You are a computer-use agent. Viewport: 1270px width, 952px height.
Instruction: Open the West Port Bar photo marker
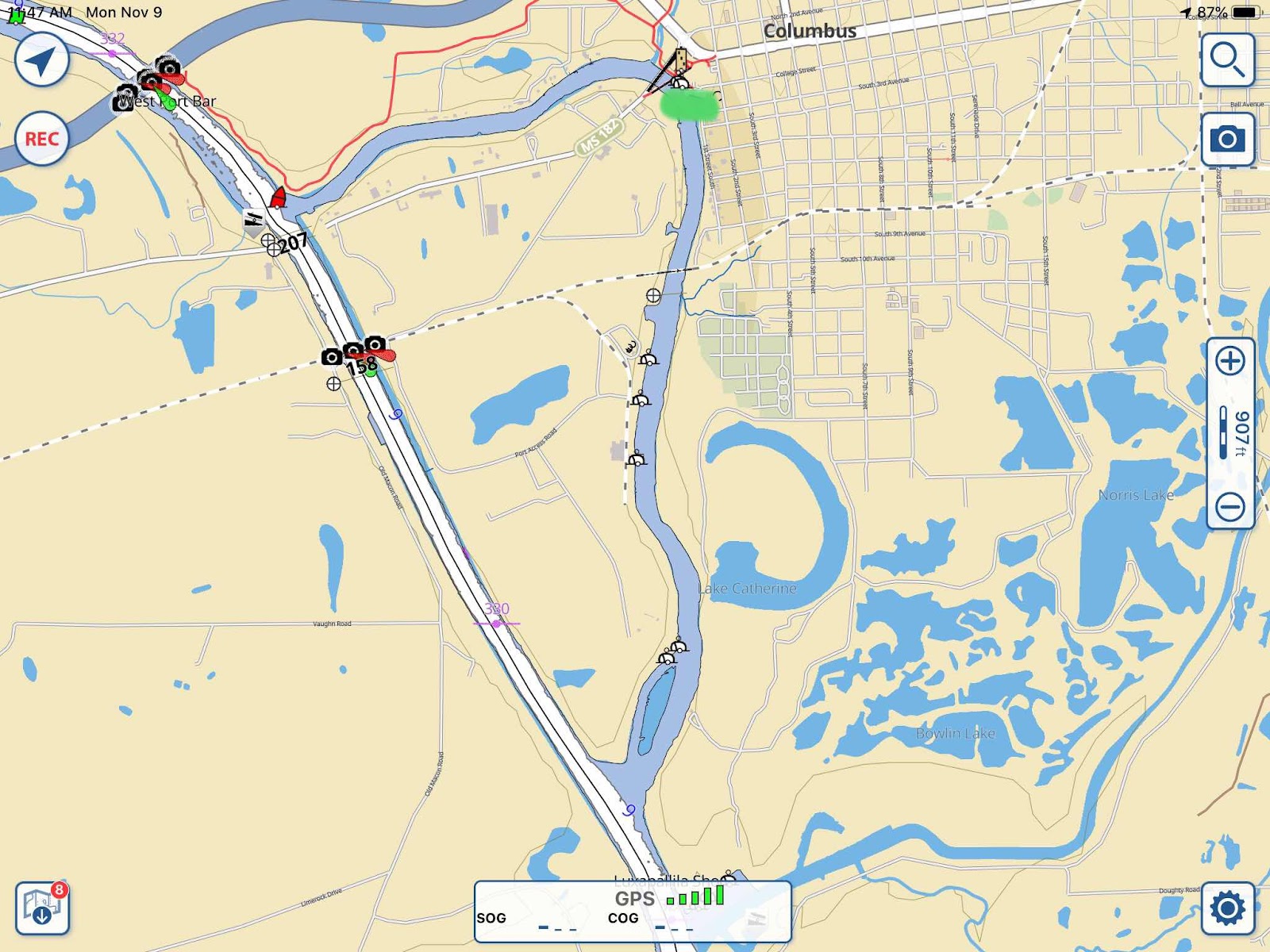[x=125, y=98]
